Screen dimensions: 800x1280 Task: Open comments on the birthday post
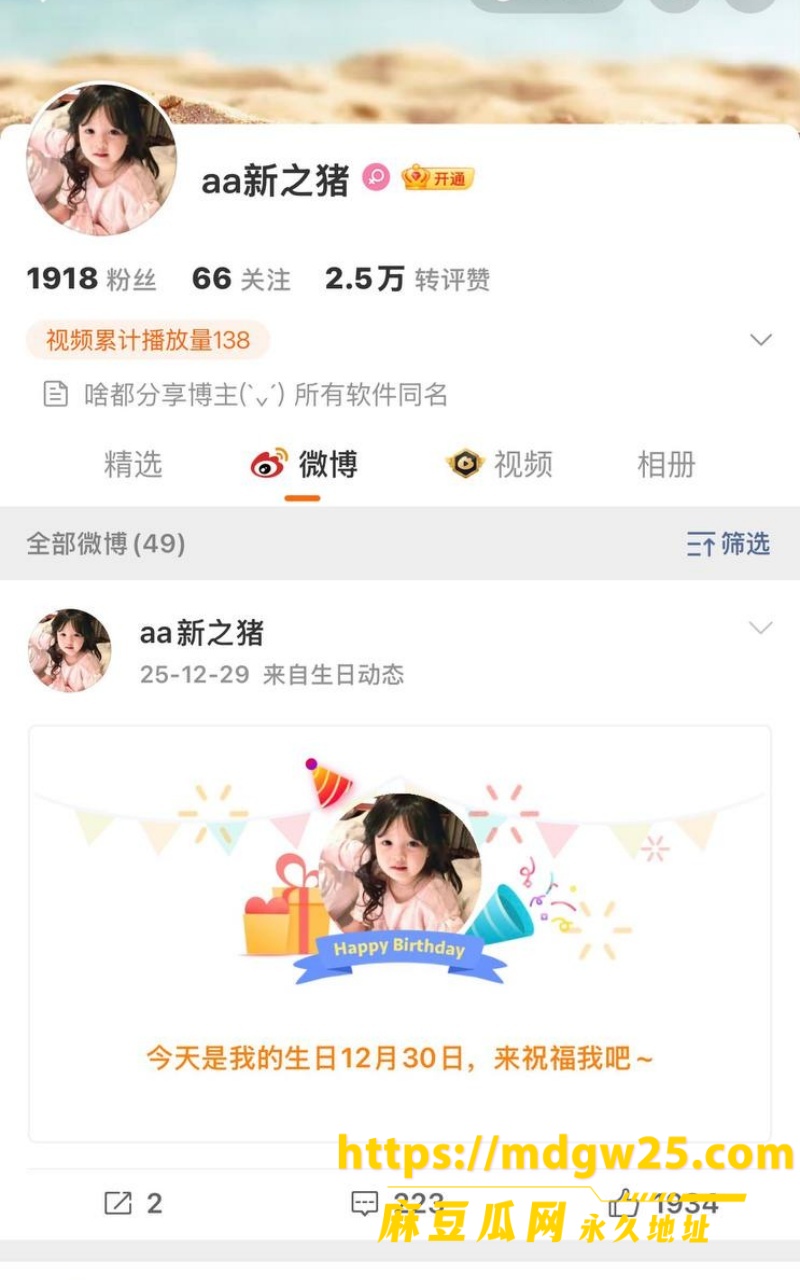click(x=398, y=1203)
